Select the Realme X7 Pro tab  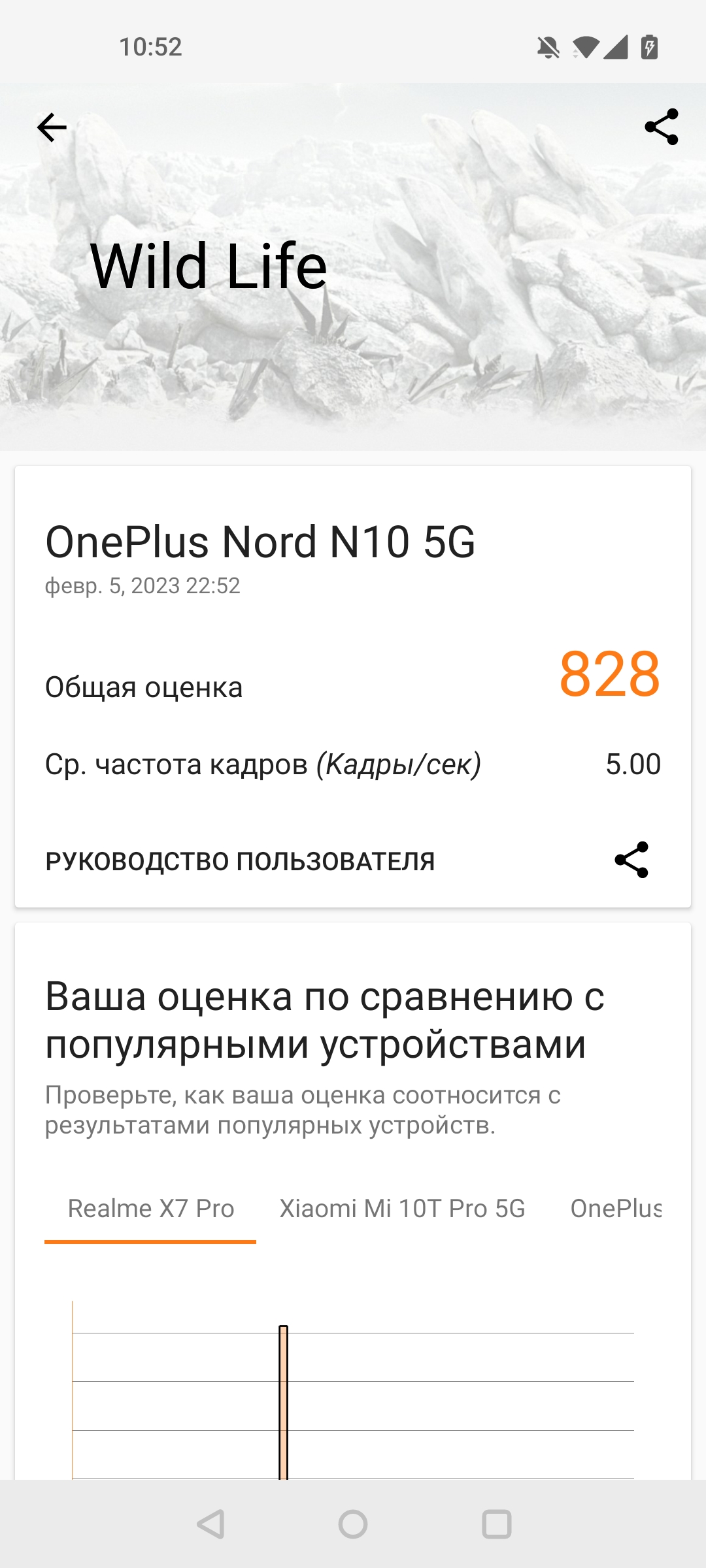pos(150,1209)
